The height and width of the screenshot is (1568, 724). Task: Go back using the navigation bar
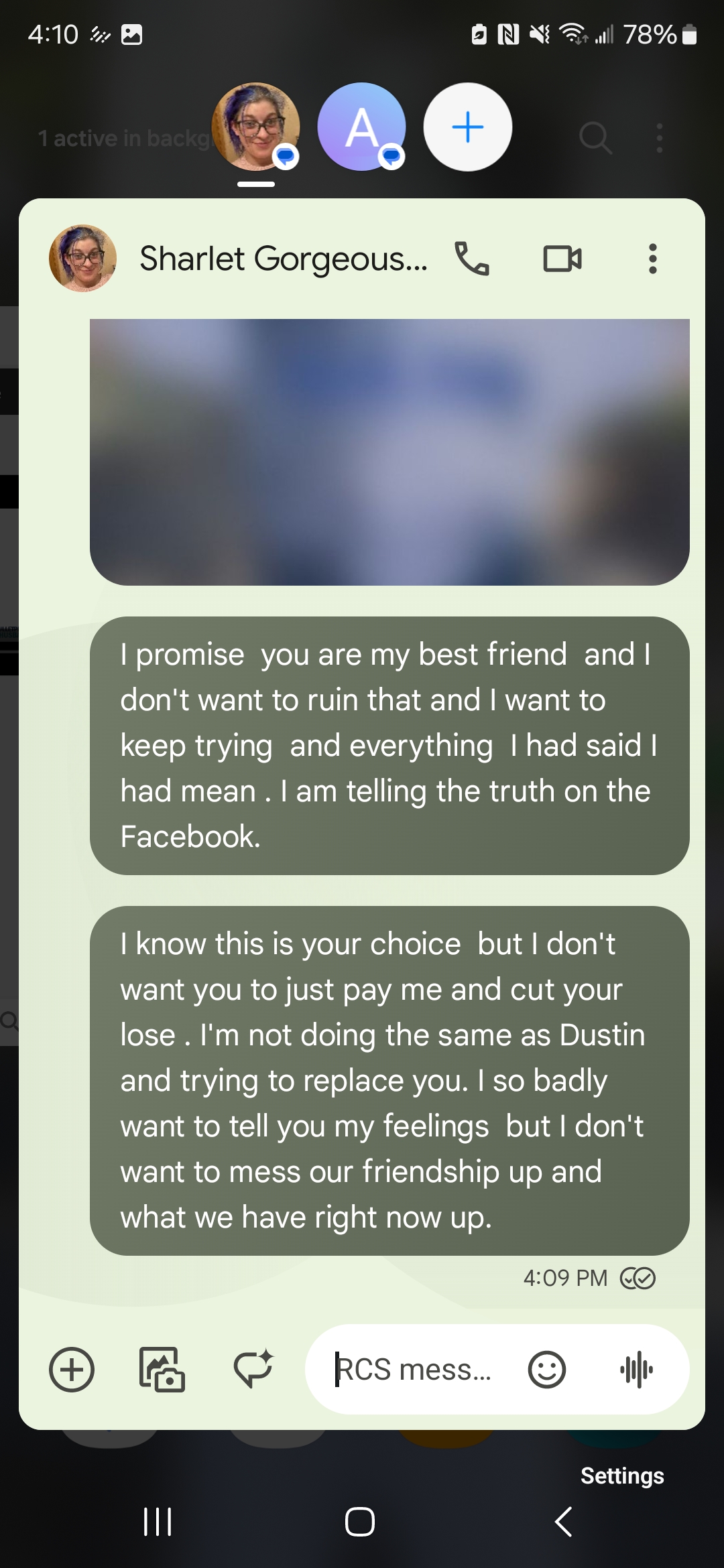(x=563, y=1521)
